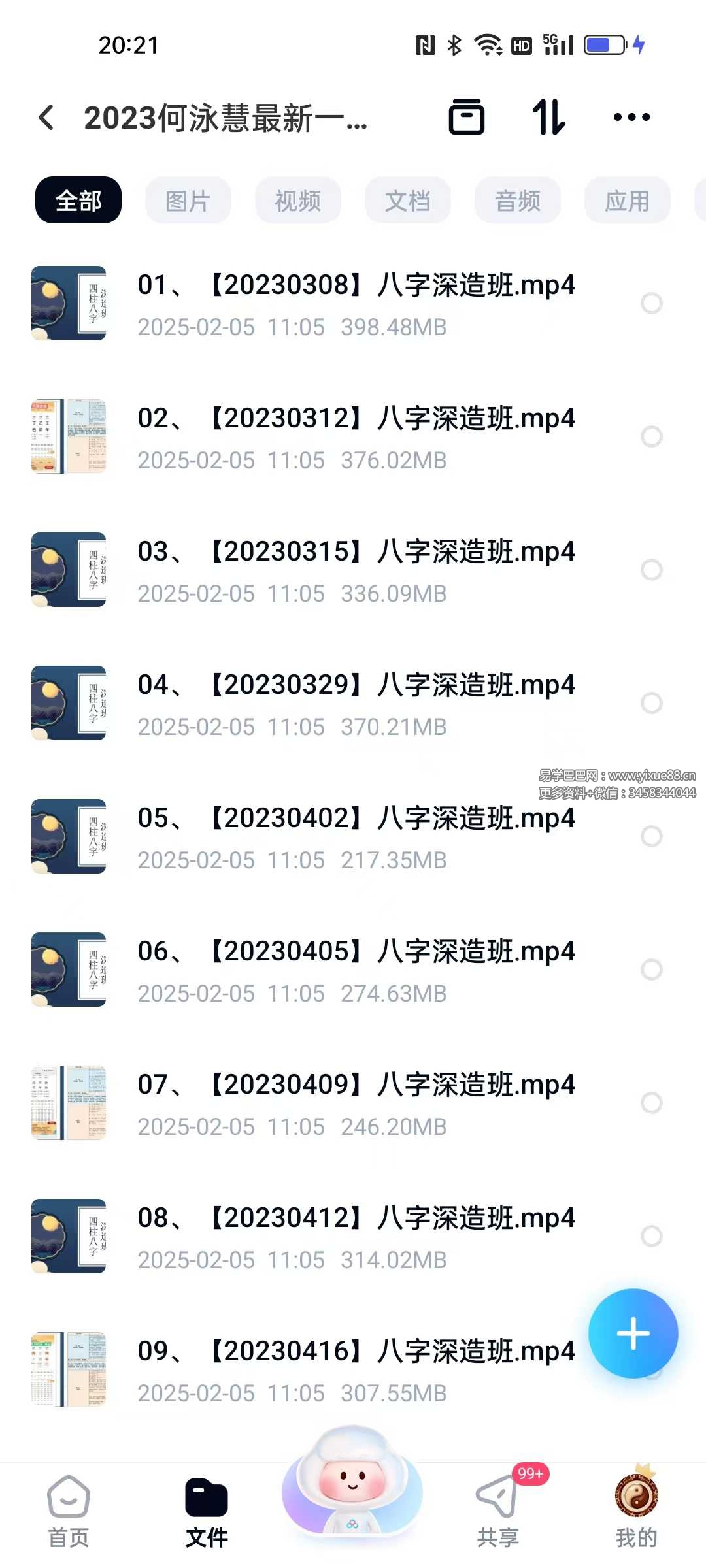Switch to the 音频 filter

(517, 201)
